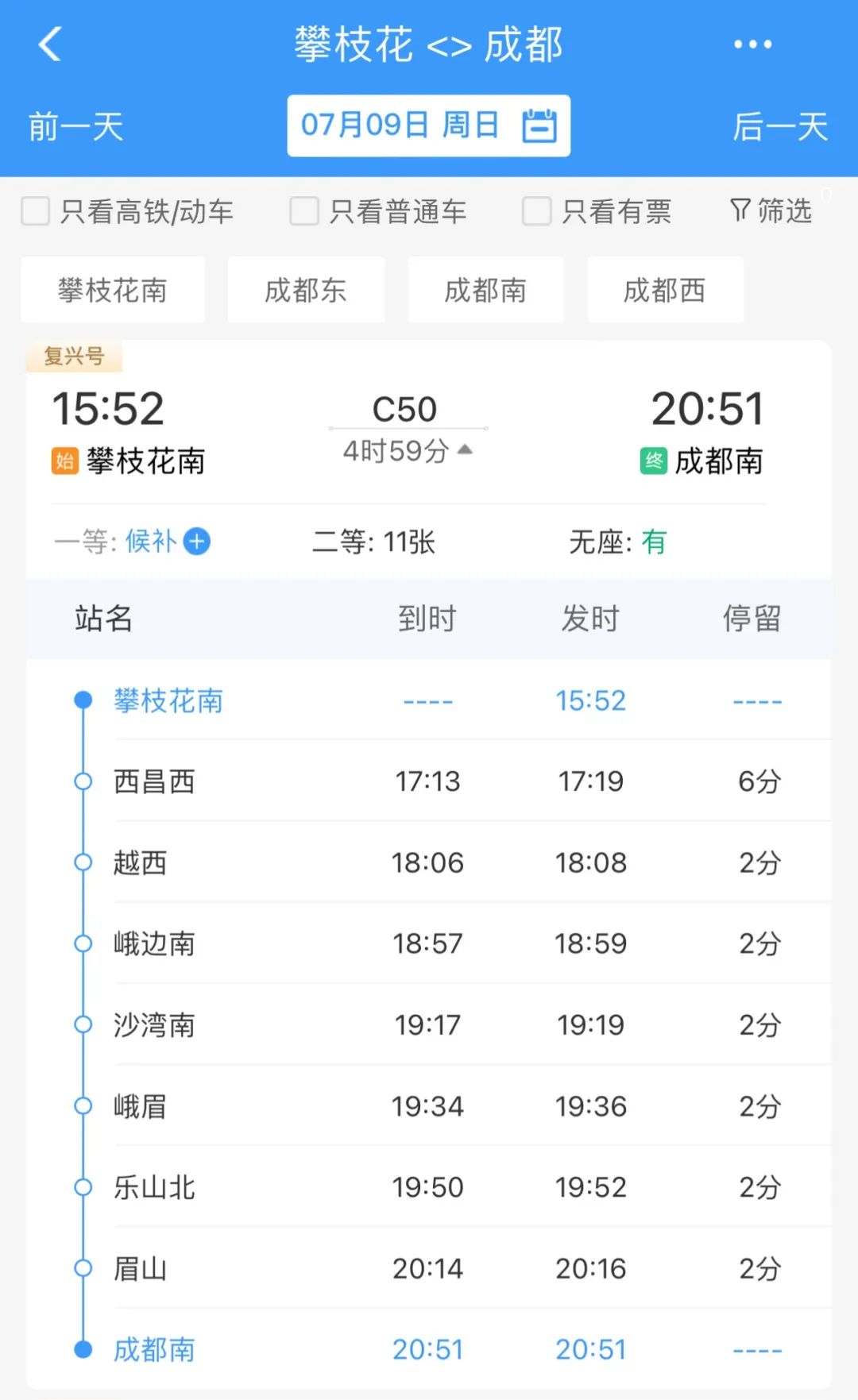
Task: Go back using the top-left arrow
Action: pyautogui.click(x=50, y=44)
